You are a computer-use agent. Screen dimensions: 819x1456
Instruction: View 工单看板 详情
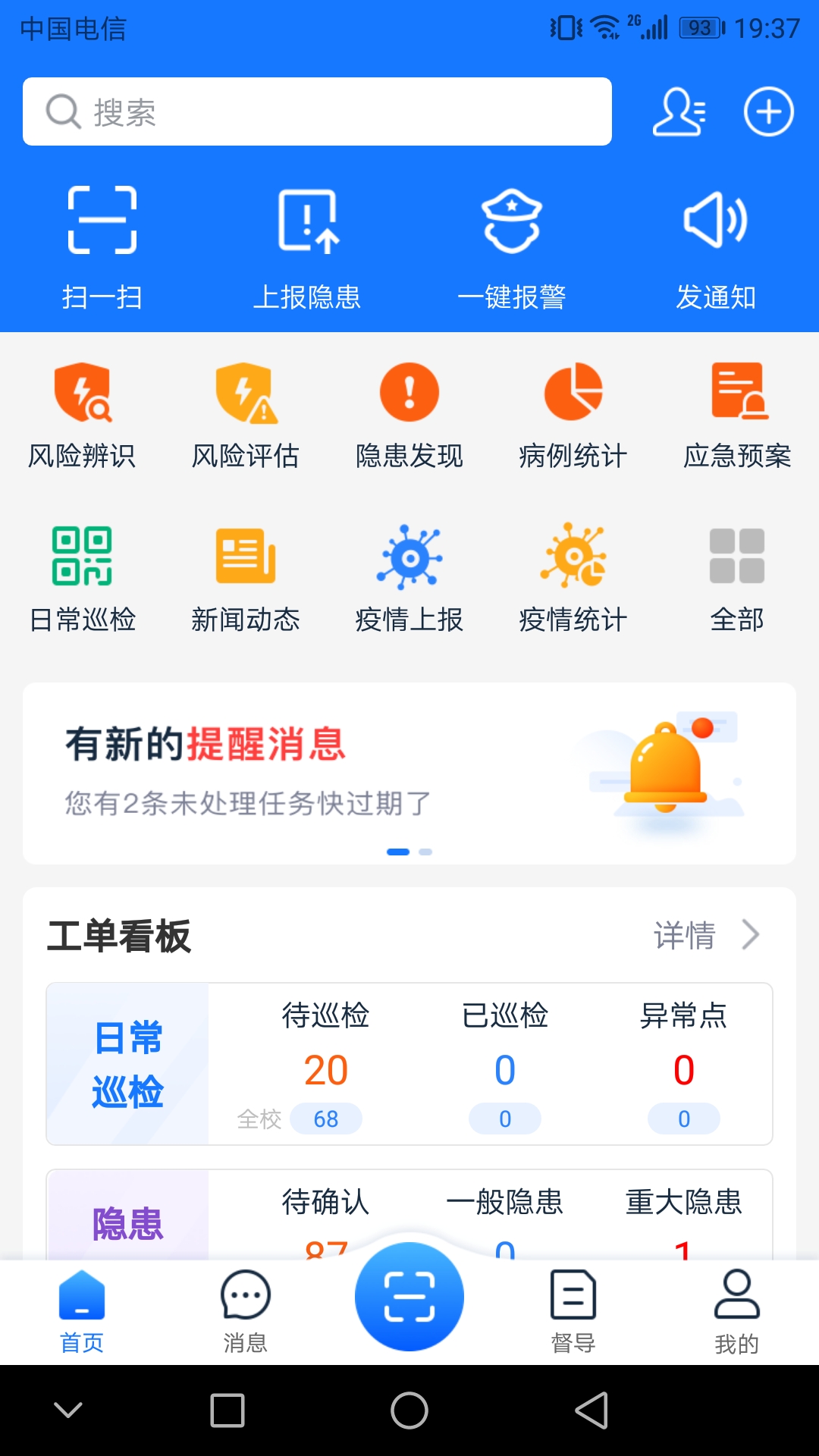pyautogui.click(x=705, y=935)
